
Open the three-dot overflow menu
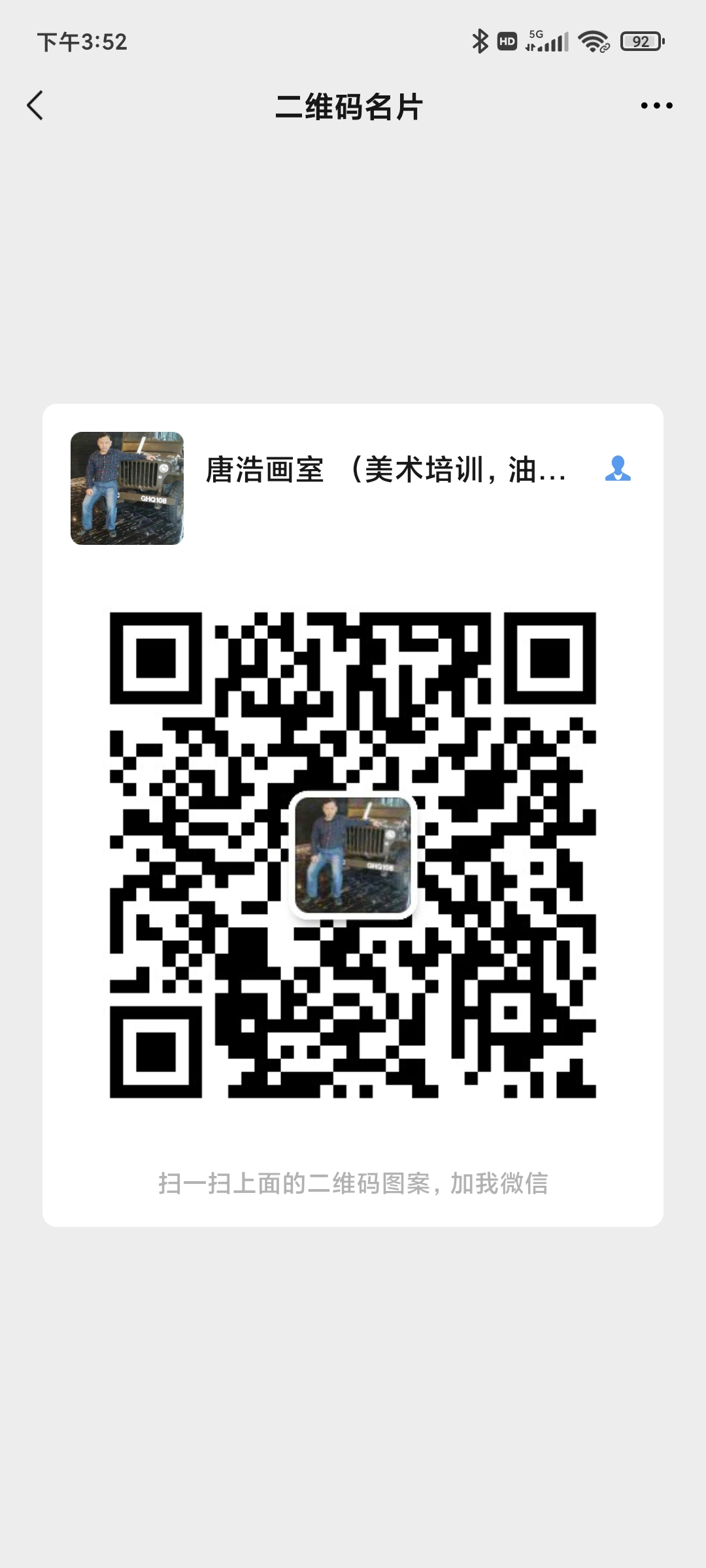(656, 106)
